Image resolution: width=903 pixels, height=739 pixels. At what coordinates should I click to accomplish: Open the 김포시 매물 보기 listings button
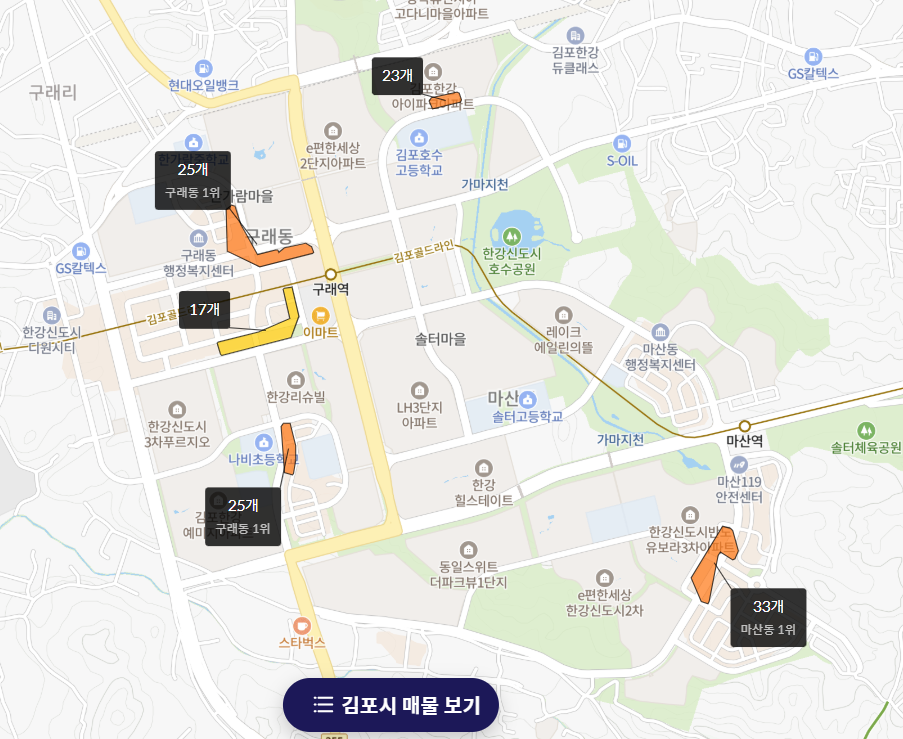390,704
